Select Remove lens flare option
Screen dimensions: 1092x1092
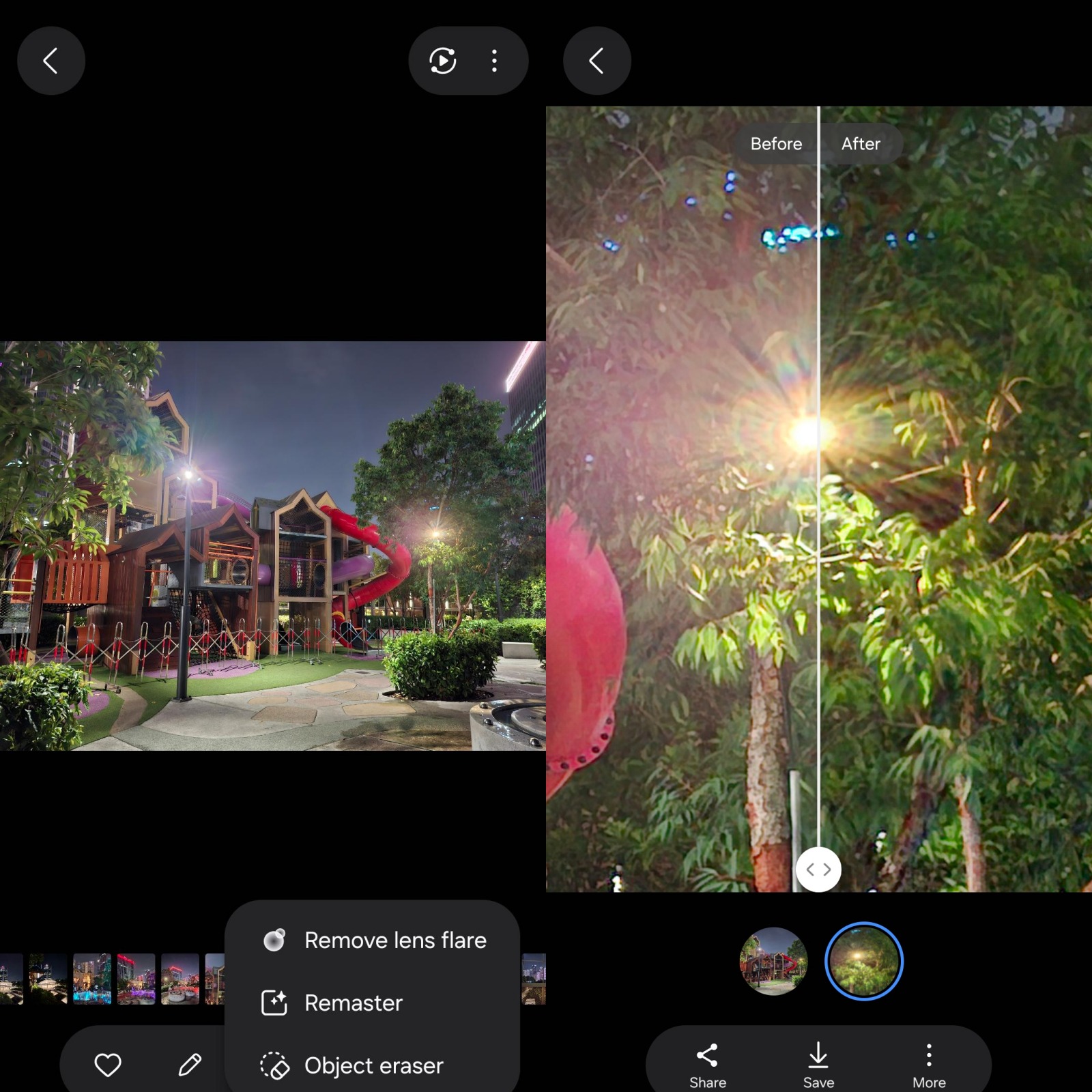click(x=374, y=940)
